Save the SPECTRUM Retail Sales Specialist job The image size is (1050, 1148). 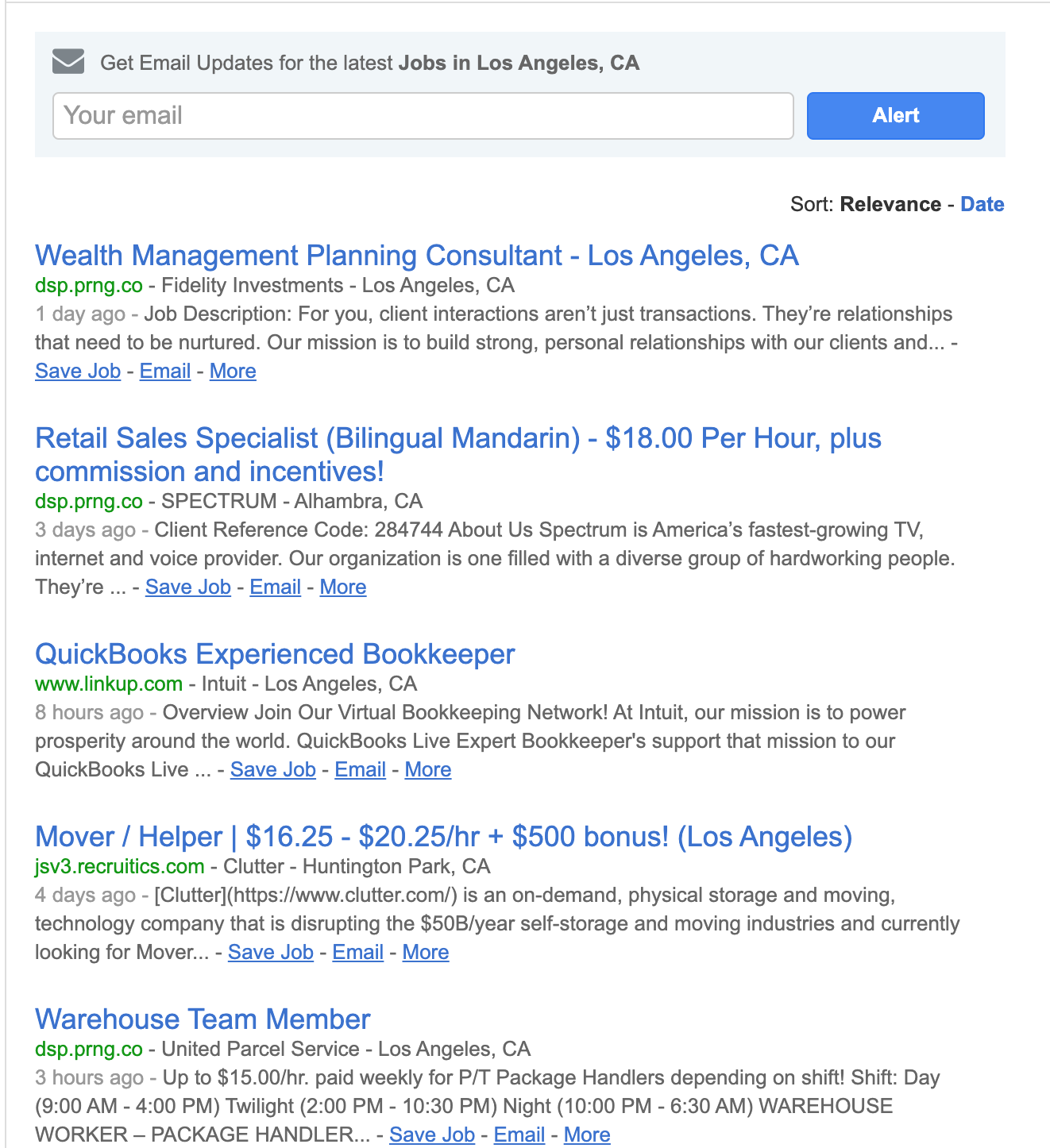tap(188, 587)
